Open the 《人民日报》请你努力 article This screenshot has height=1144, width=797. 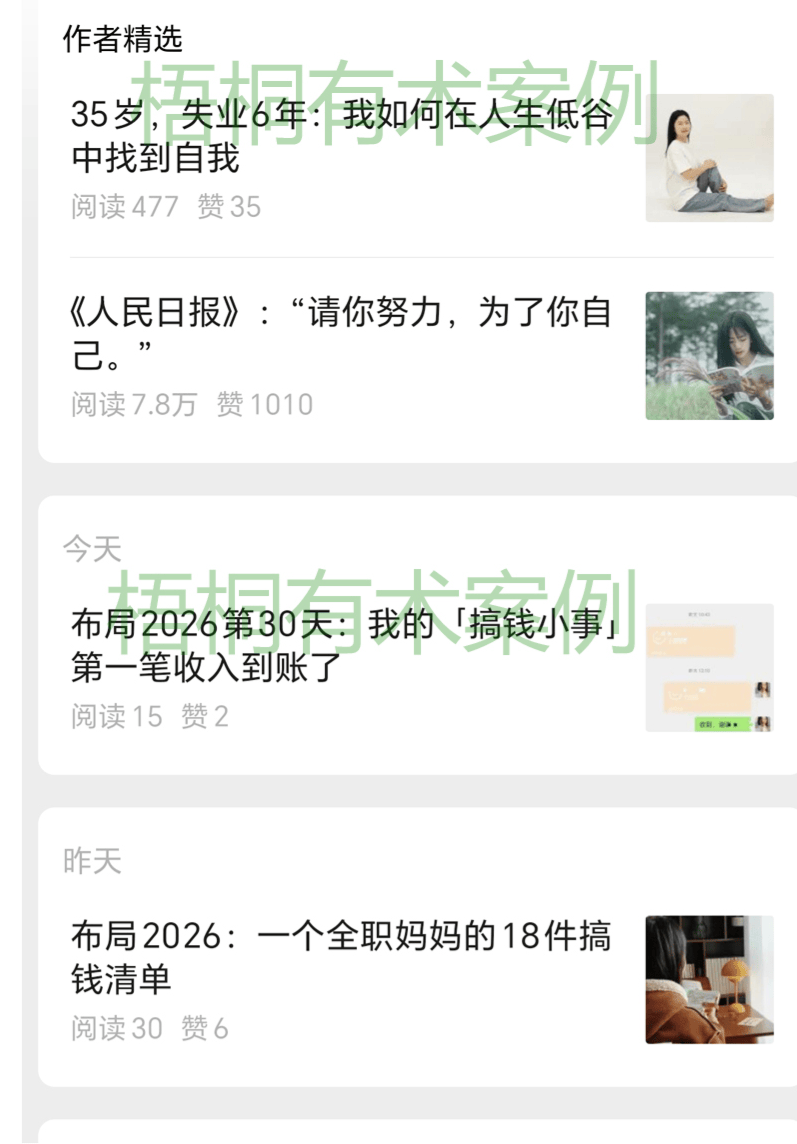click(340, 334)
